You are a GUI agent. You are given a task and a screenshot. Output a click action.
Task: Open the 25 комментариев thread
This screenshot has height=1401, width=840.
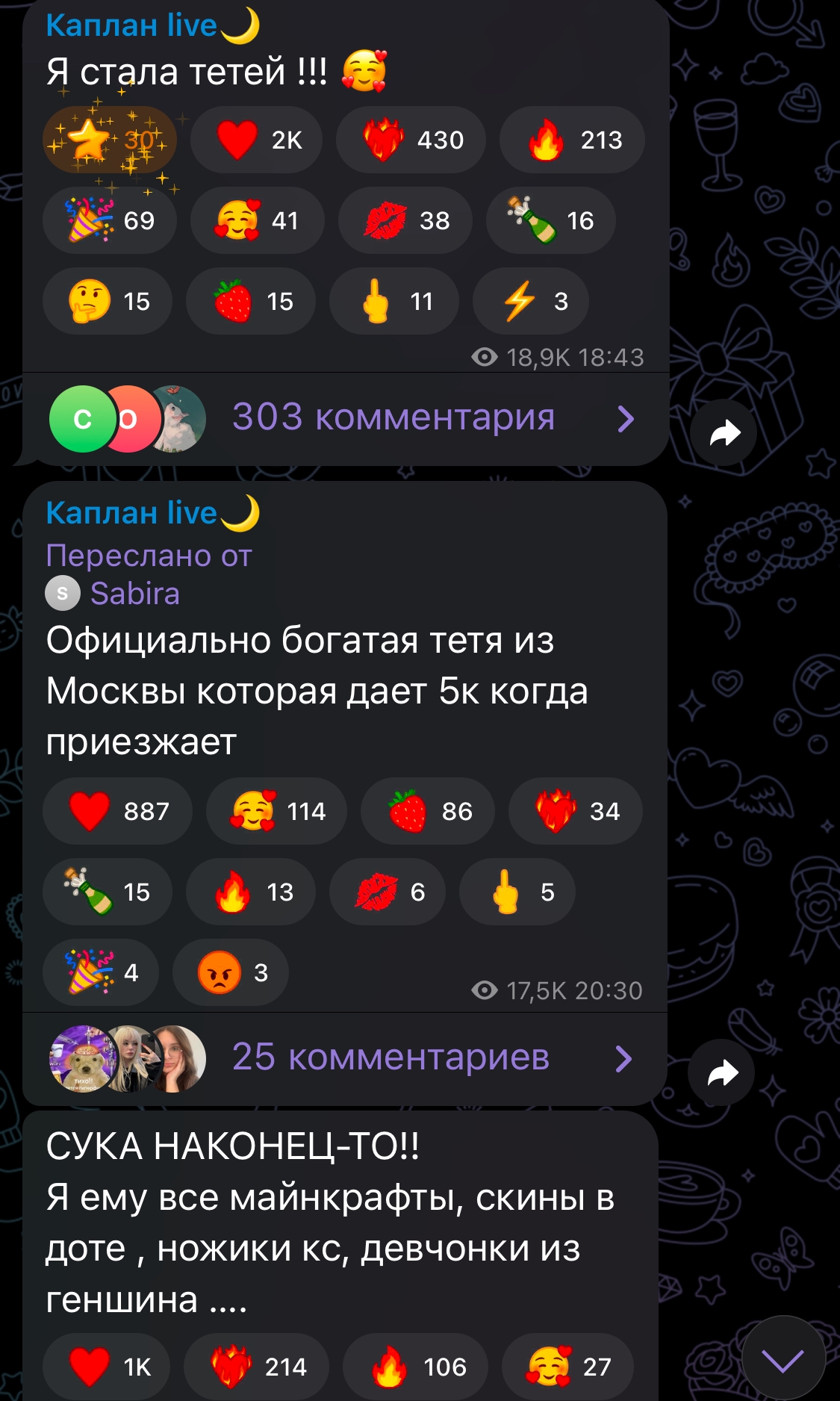[343, 1058]
